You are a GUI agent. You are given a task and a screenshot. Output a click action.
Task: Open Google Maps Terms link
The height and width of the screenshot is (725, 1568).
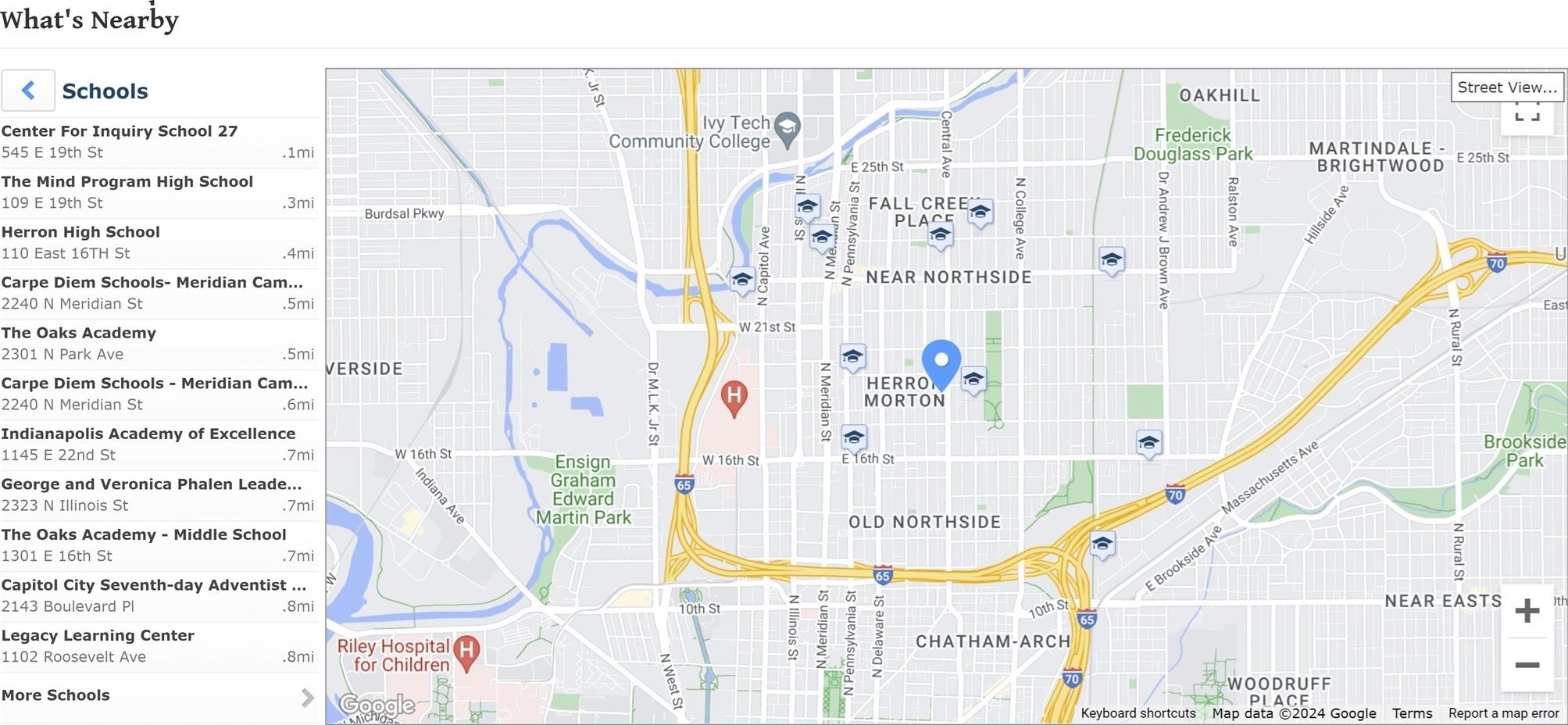point(1412,713)
